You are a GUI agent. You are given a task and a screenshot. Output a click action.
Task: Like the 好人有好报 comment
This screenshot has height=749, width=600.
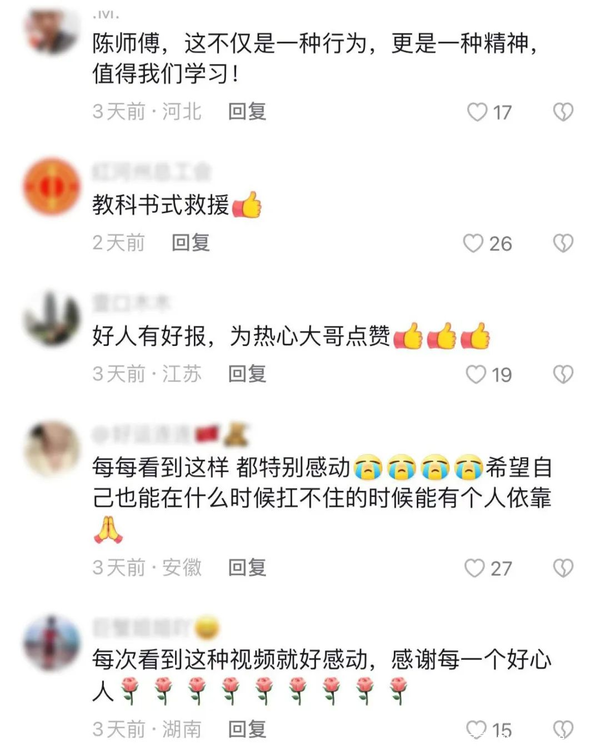479,374
